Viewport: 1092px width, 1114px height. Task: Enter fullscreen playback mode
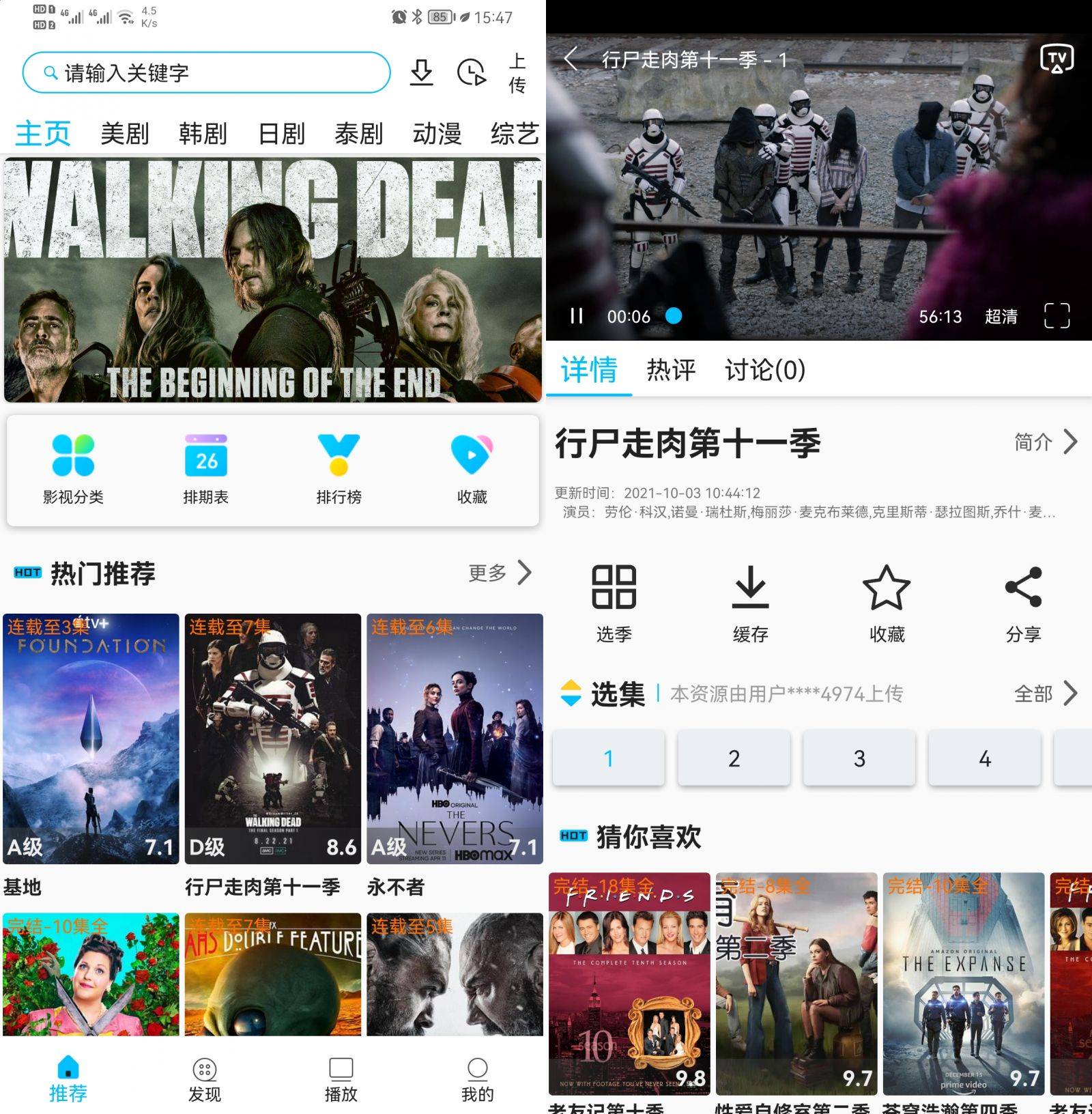coord(1054,316)
